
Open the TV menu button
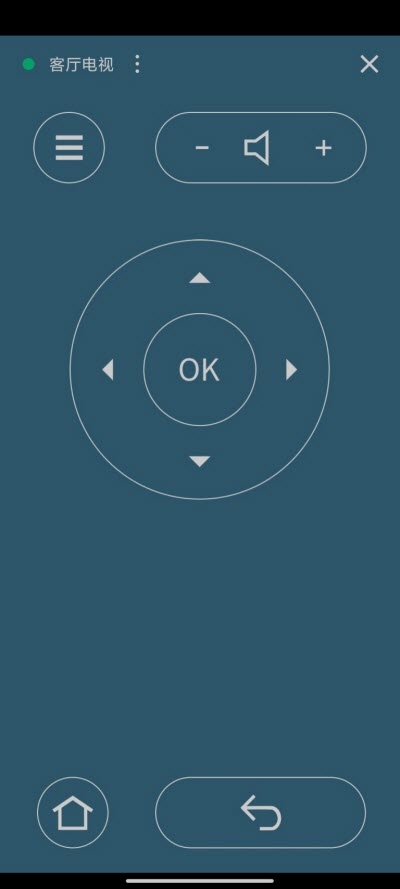tap(69, 147)
